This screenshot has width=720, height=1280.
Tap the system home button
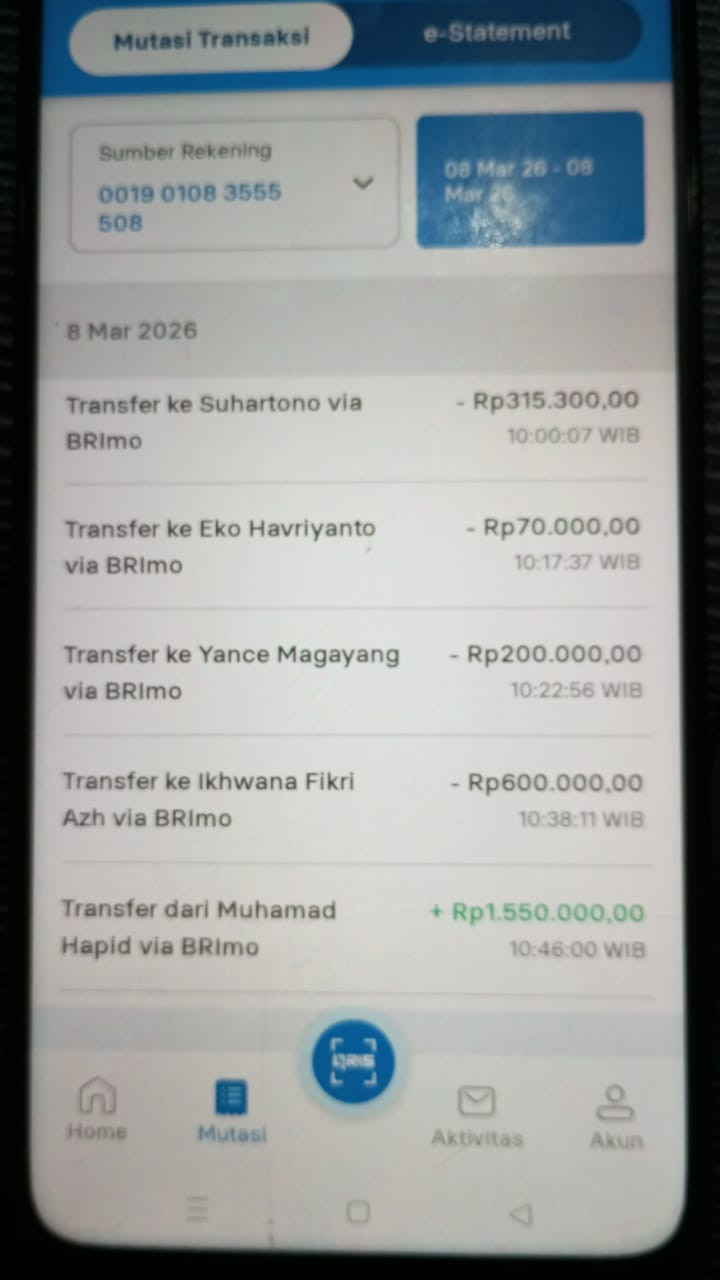[358, 1212]
